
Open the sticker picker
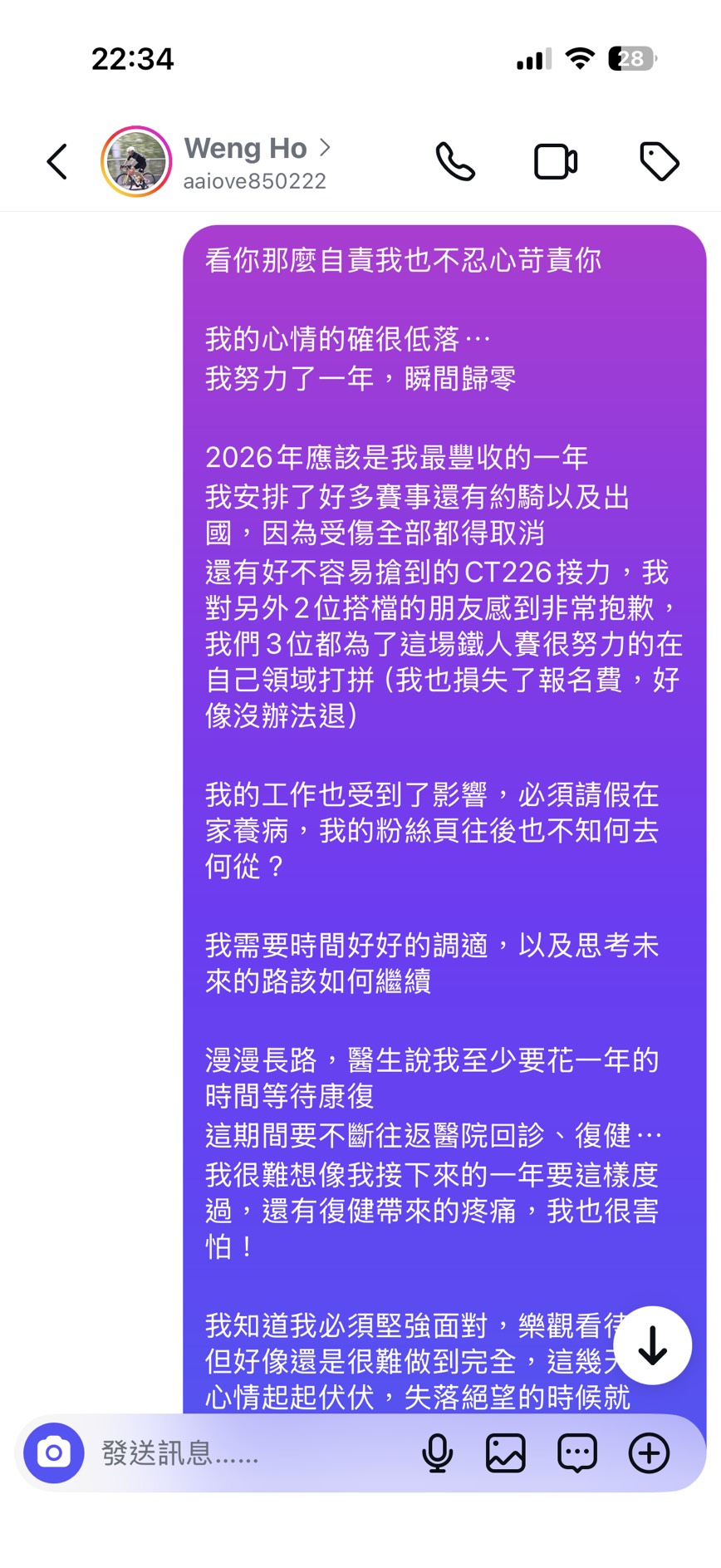click(x=576, y=1452)
